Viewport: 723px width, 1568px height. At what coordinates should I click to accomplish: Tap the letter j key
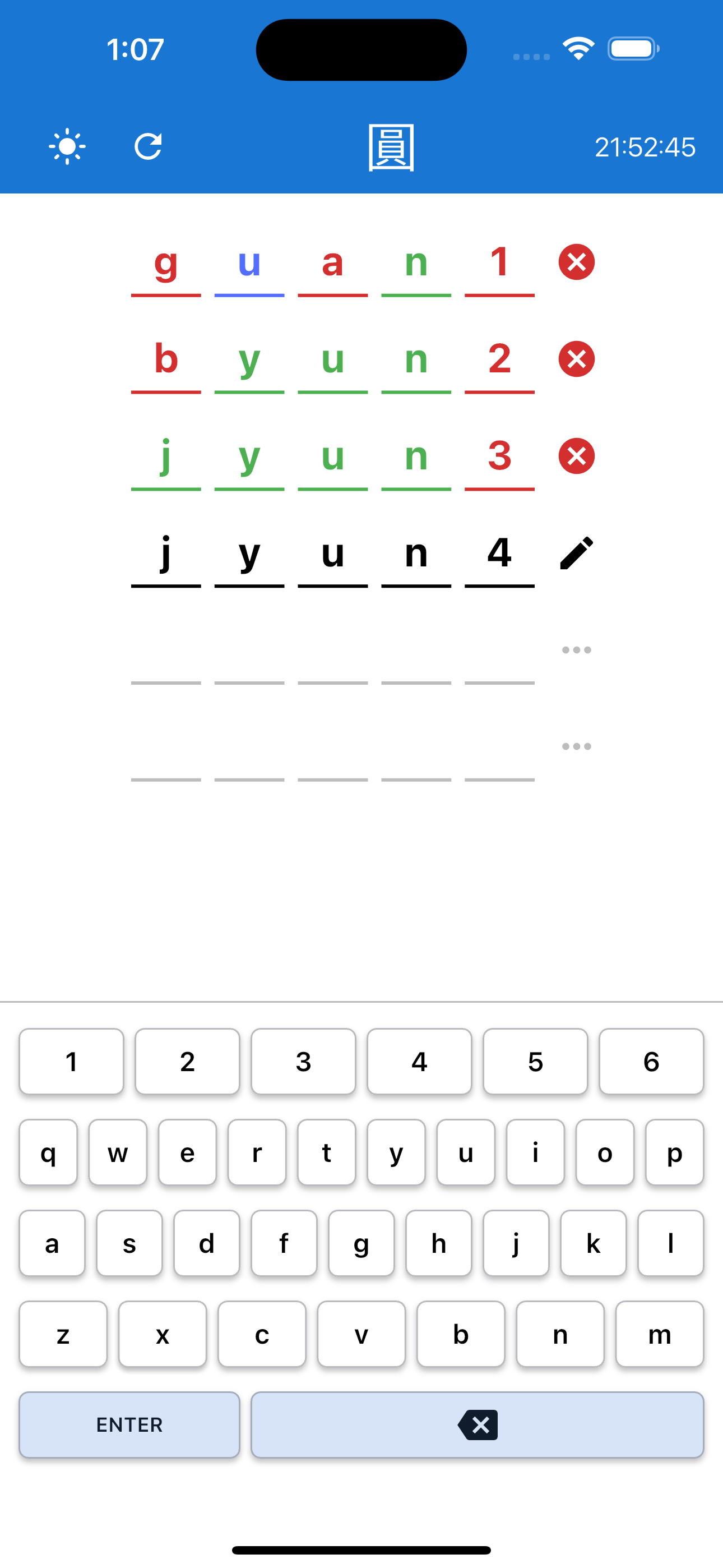click(516, 1243)
